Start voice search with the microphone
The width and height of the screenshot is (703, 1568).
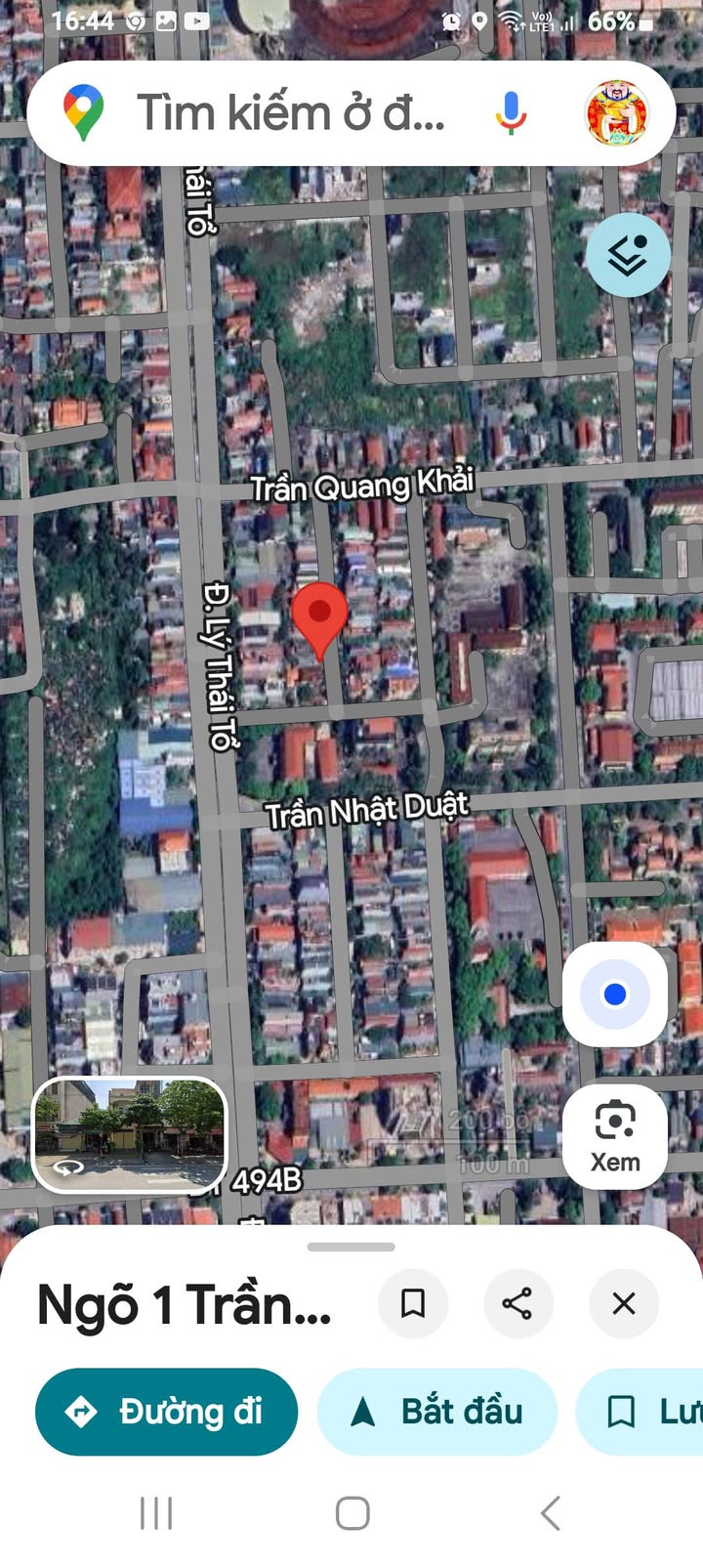point(510,113)
